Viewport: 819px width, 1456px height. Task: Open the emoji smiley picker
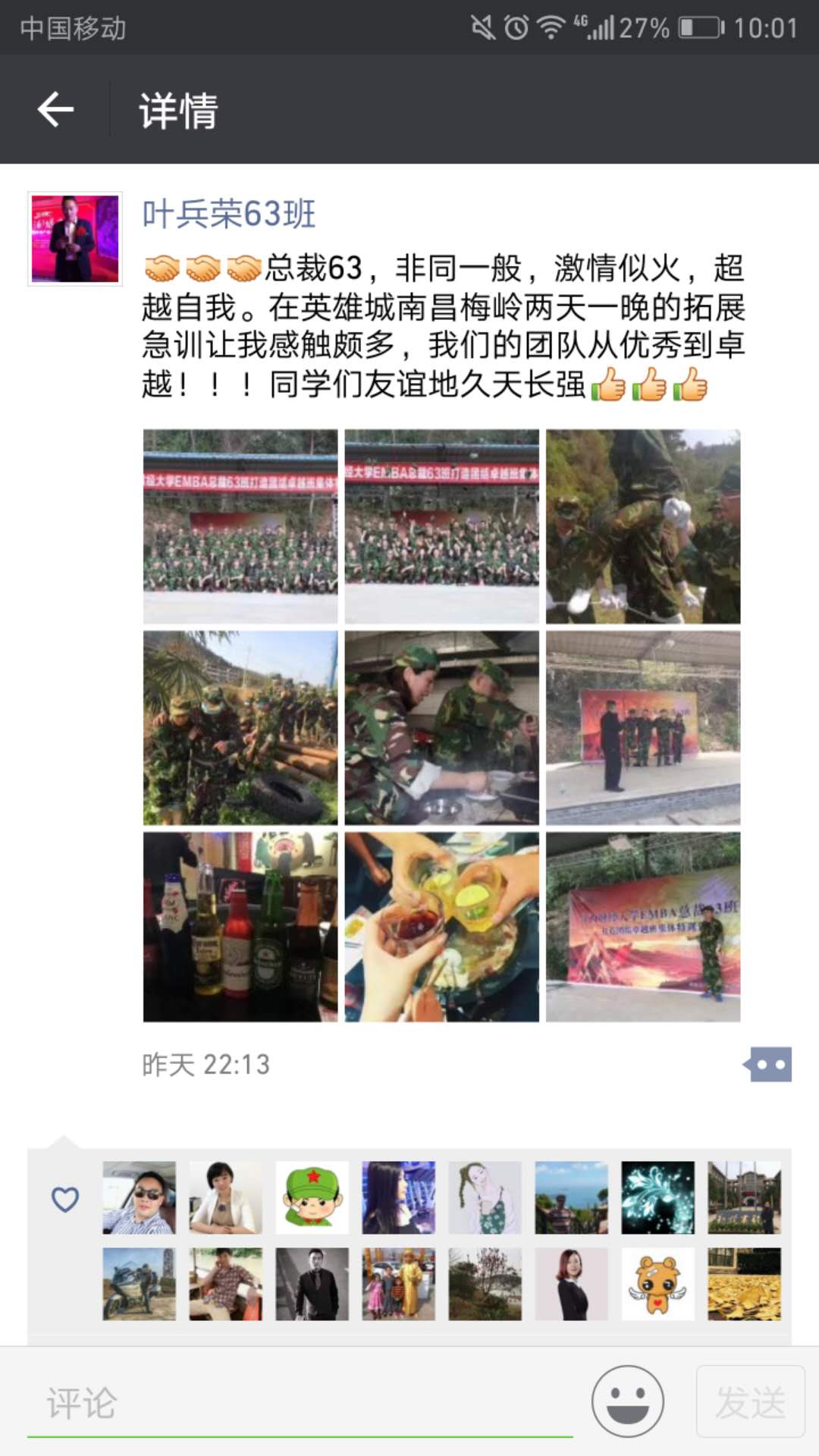point(628,1401)
